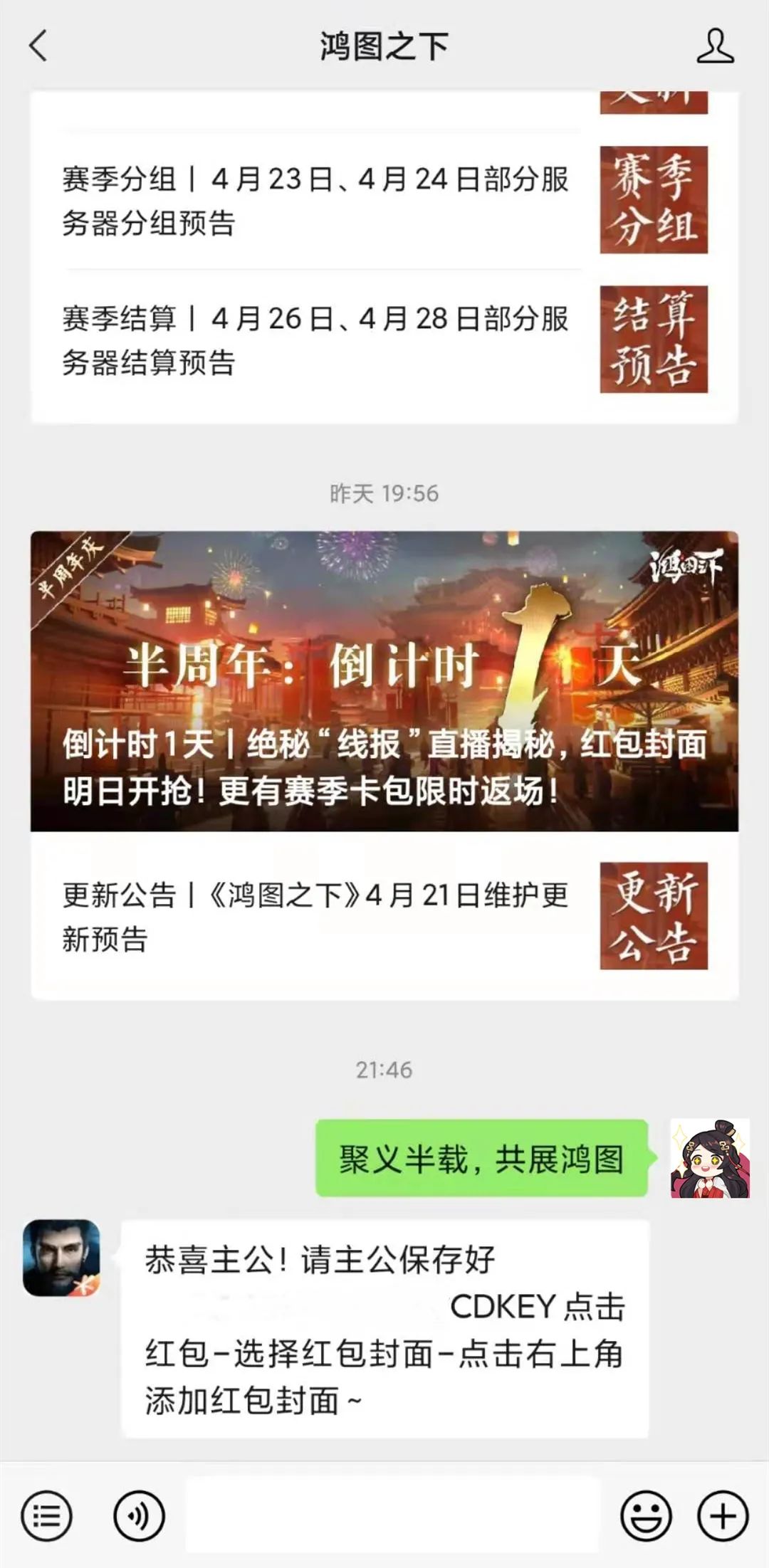
Task: Tap the 鸿图之下 account avatar
Action: click(x=61, y=1258)
